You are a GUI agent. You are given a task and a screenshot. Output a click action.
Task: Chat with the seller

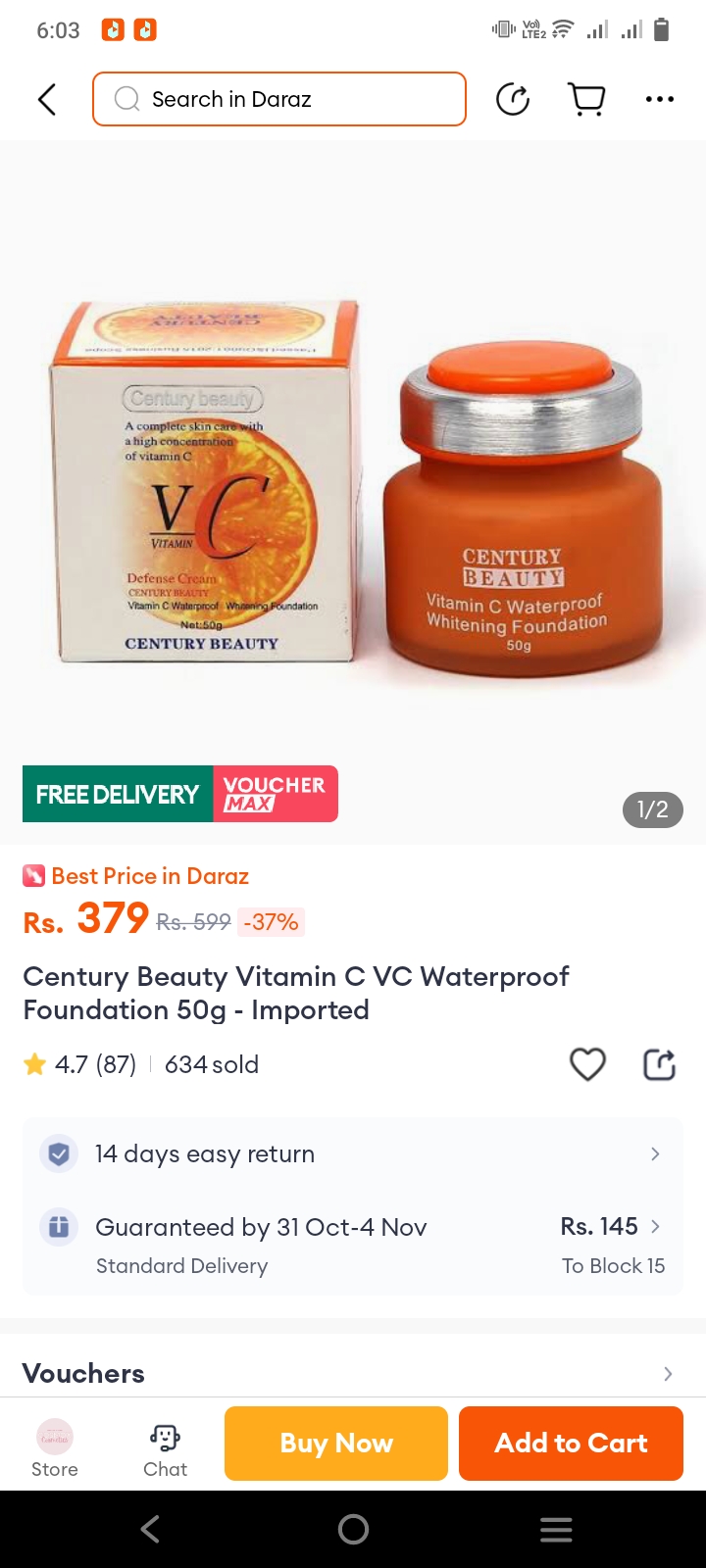(165, 1448)
